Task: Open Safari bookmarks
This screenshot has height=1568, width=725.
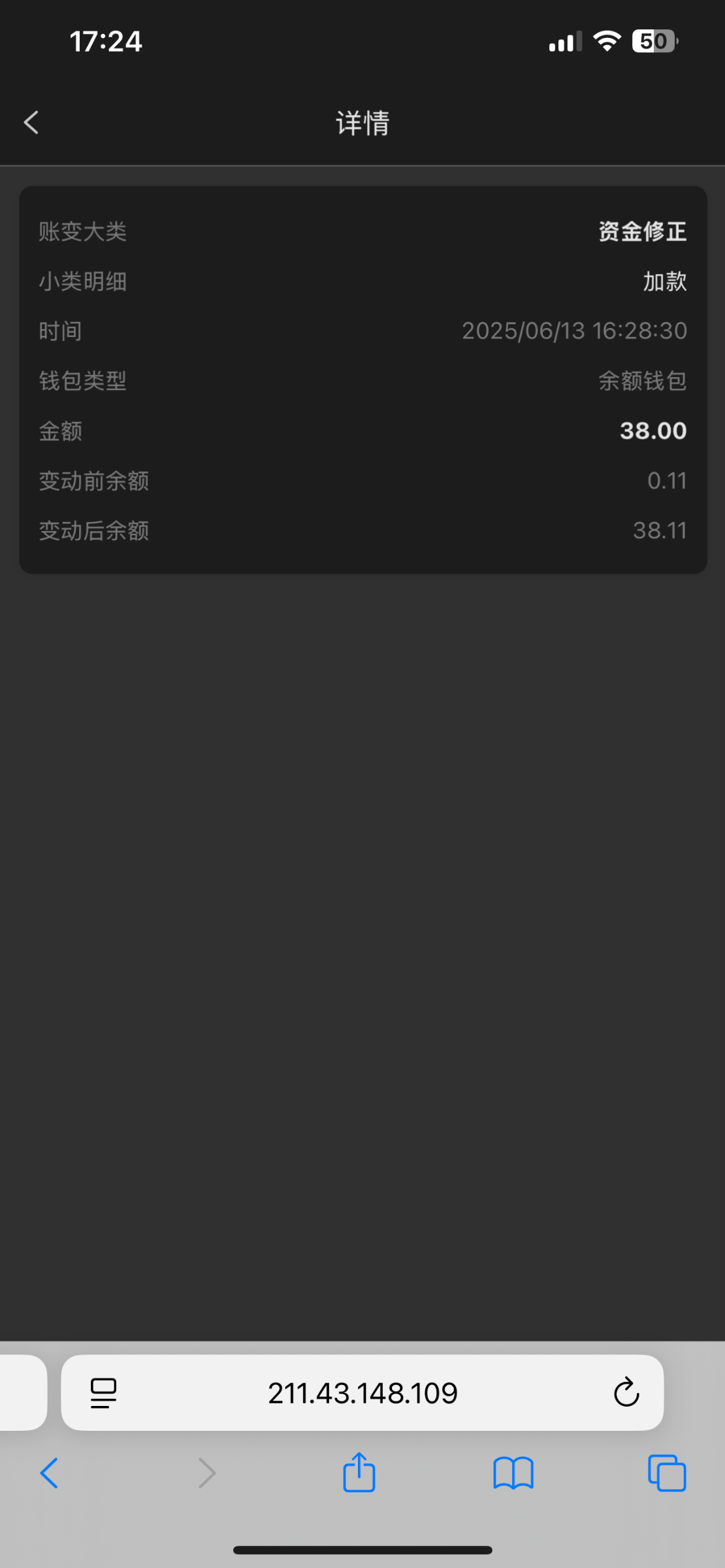Action: coord(513,1473)
